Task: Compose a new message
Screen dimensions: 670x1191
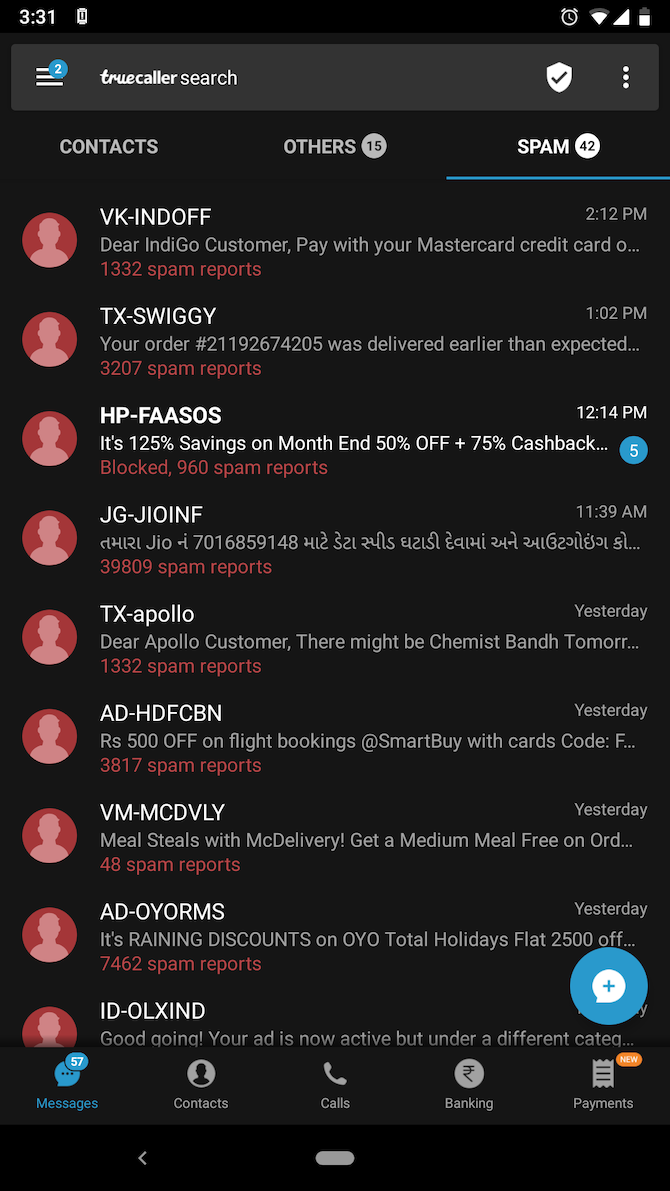Action: [x=608, y=987]
